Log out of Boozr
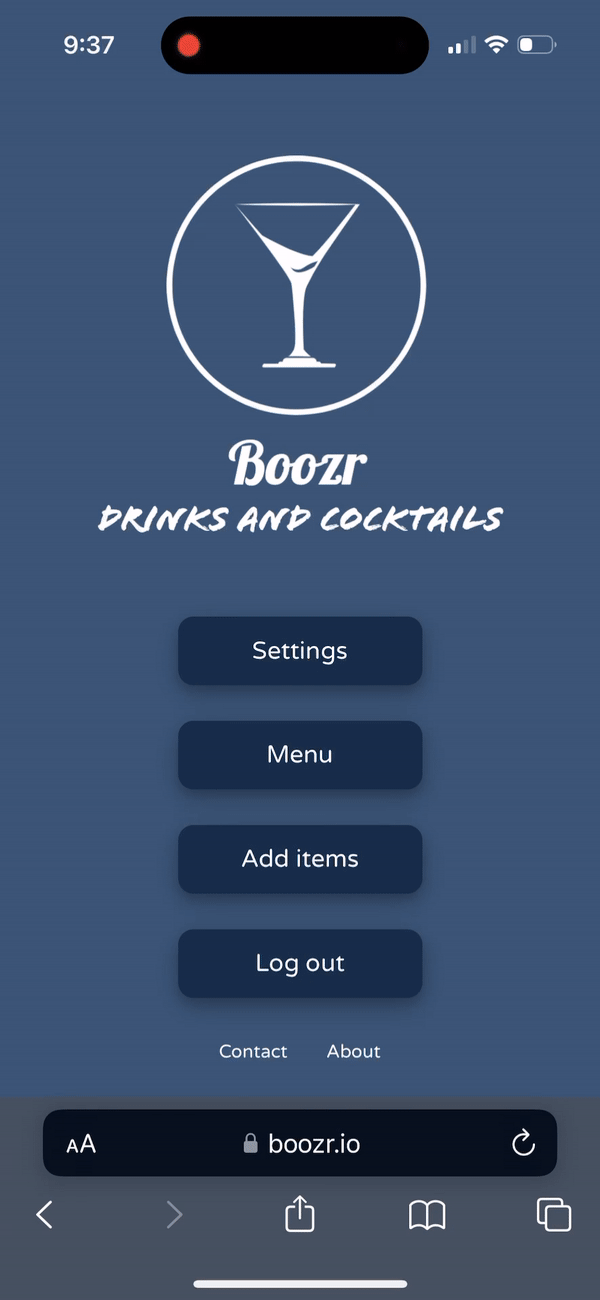 (300, 963)
